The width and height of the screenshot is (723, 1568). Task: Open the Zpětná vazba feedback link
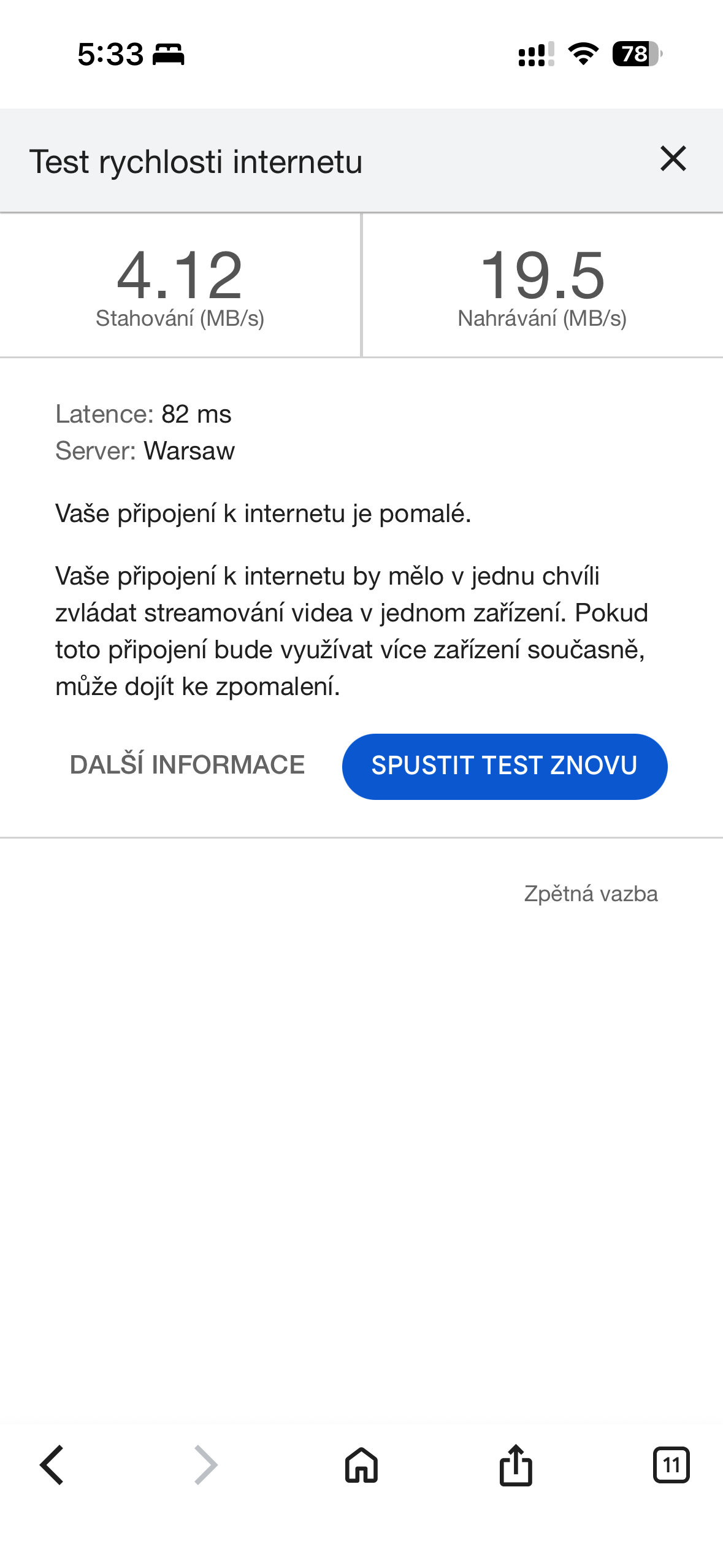pos(590,894)
